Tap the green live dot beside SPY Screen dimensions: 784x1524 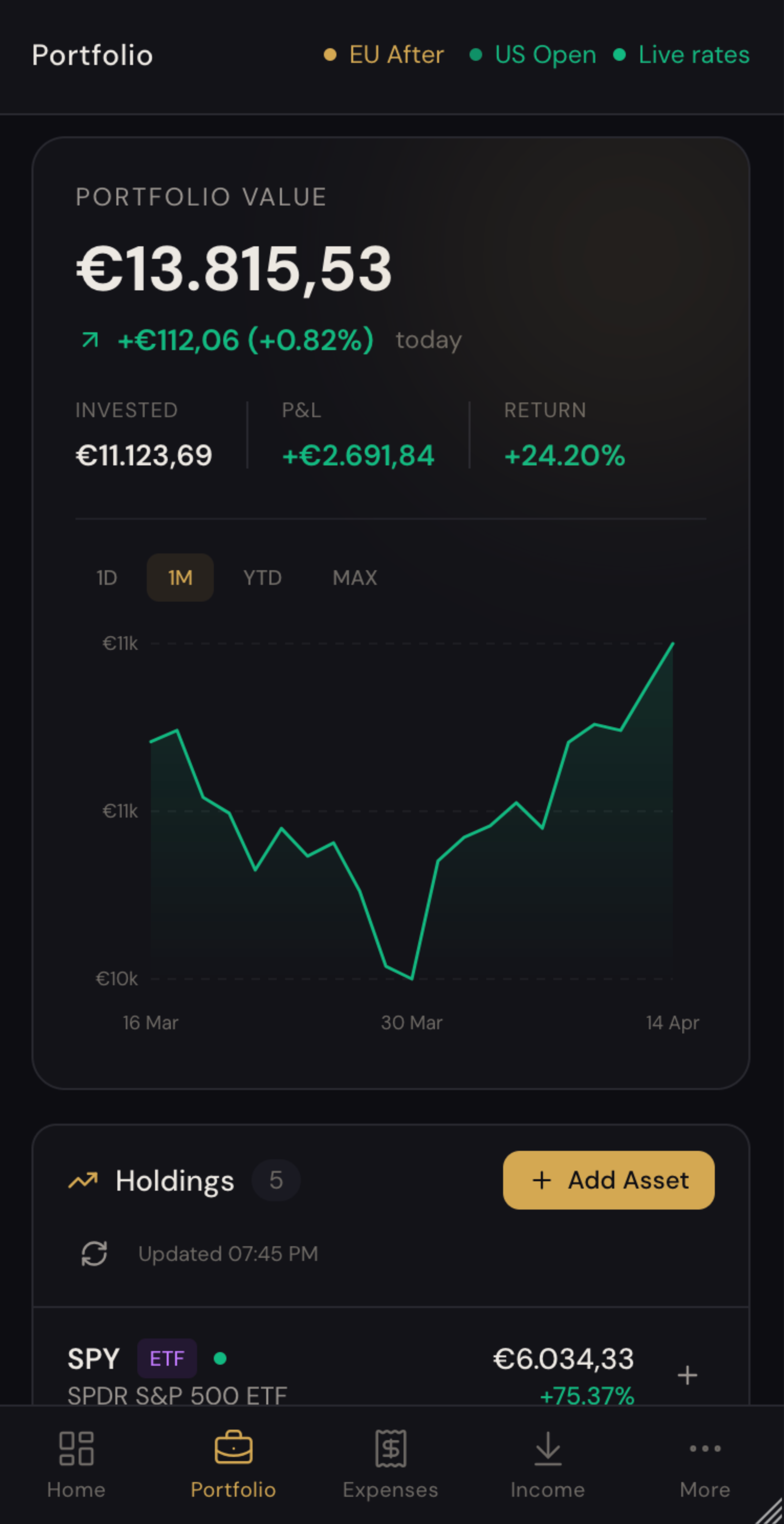pyautogui.click(x=220, y=1358)
